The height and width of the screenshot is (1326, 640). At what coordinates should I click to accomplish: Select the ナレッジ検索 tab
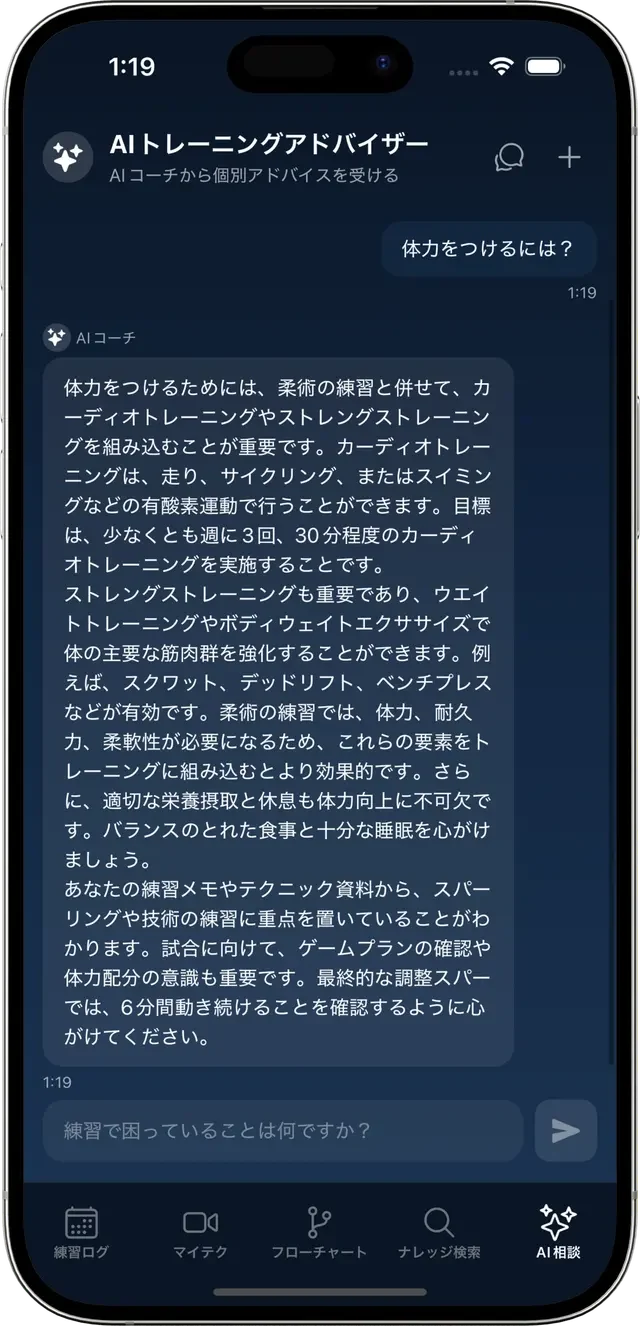438,1232
